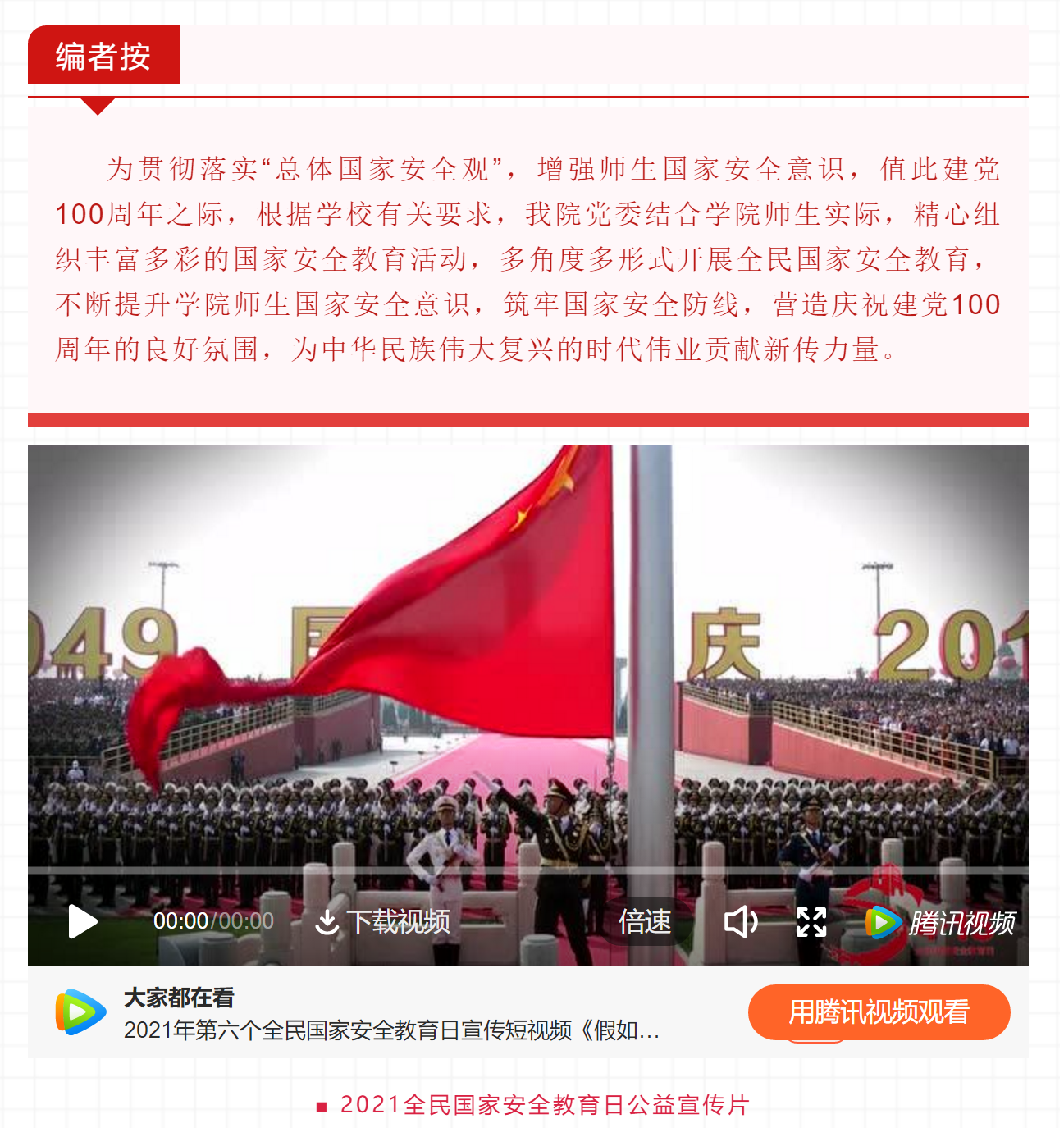Tap the video progress bar
This screenshot has height=1128, width=1064.
527,870
